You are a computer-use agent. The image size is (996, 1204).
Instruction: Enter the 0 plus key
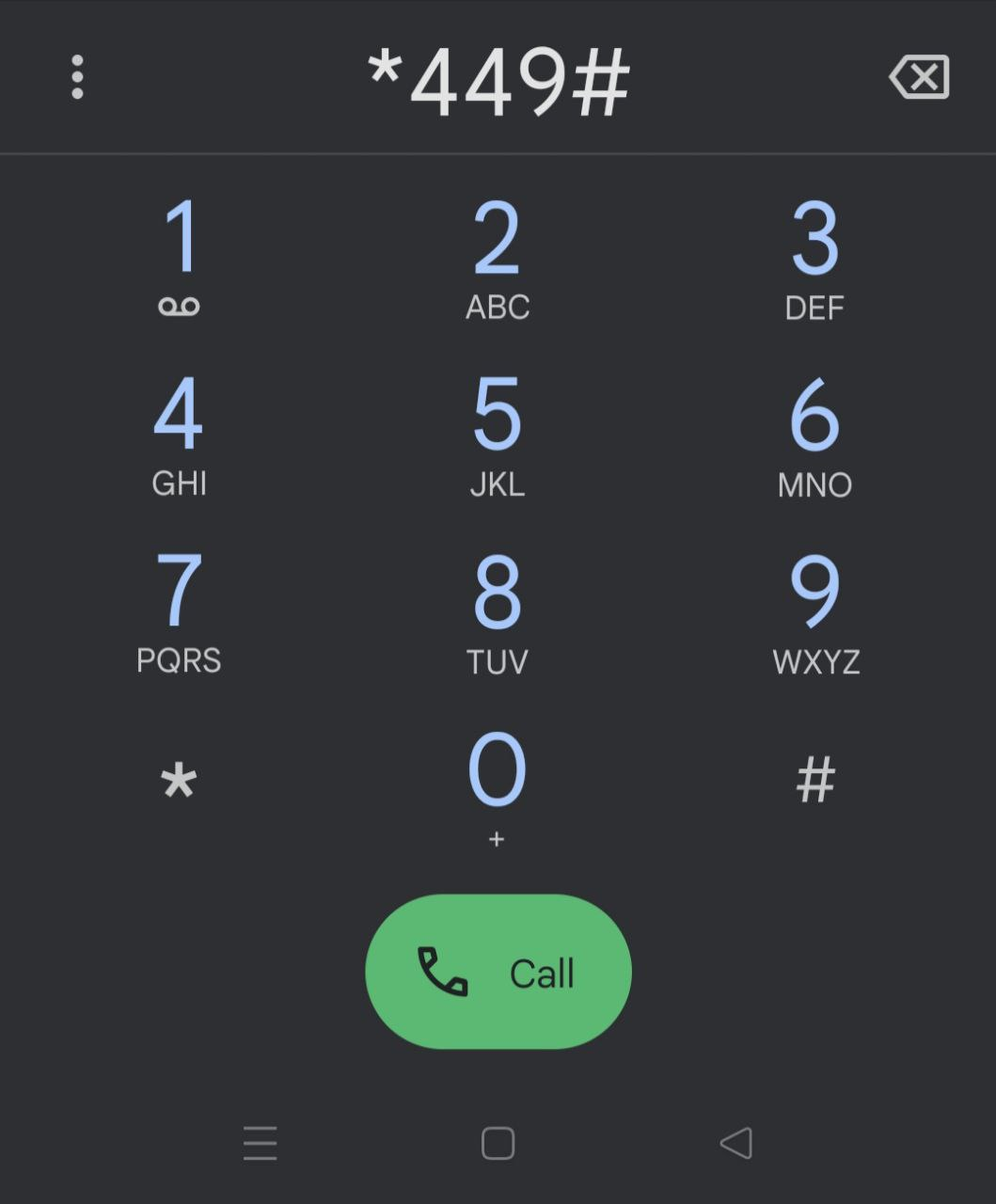pyautogui.click(x=498, y=785)
